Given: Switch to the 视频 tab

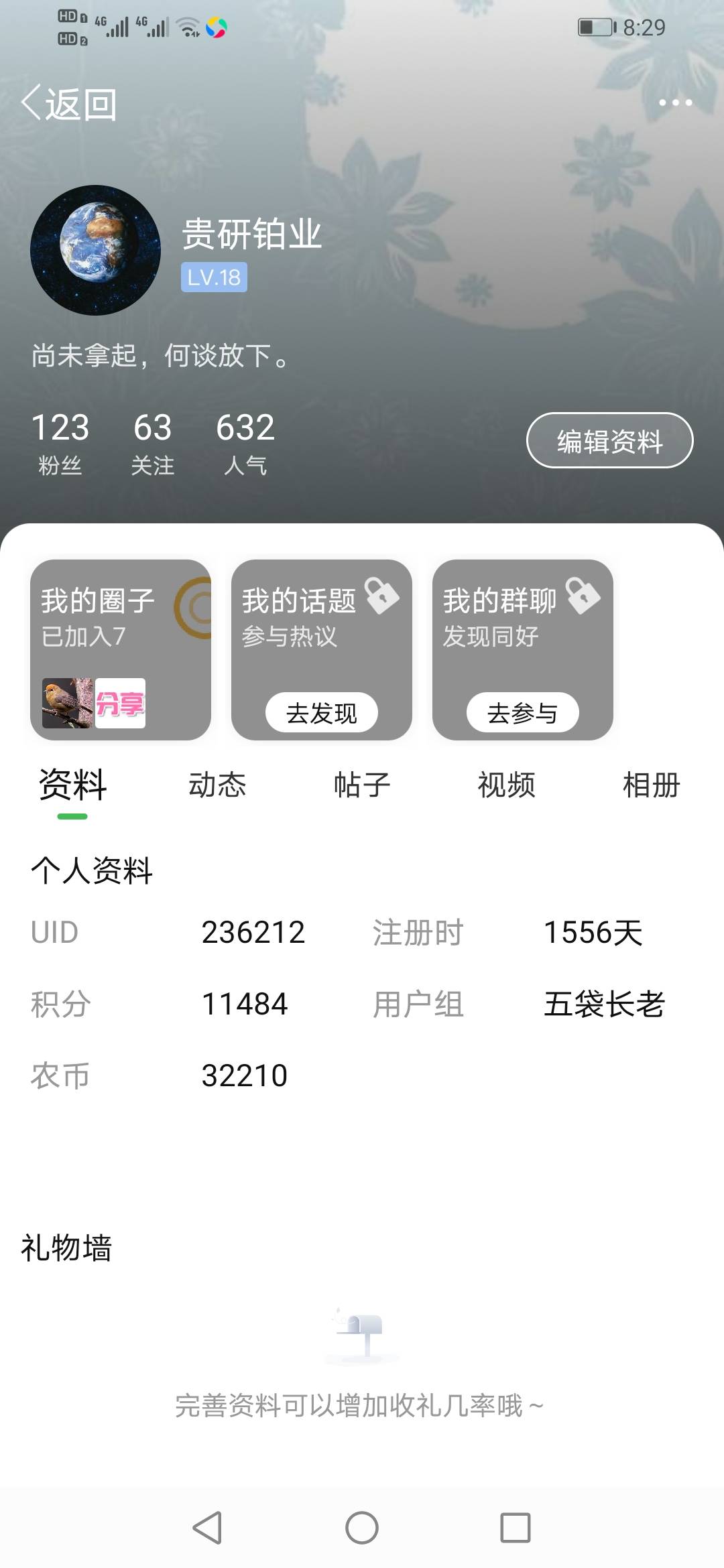Looking at the screenshot, I should click(x=507, y=785).
